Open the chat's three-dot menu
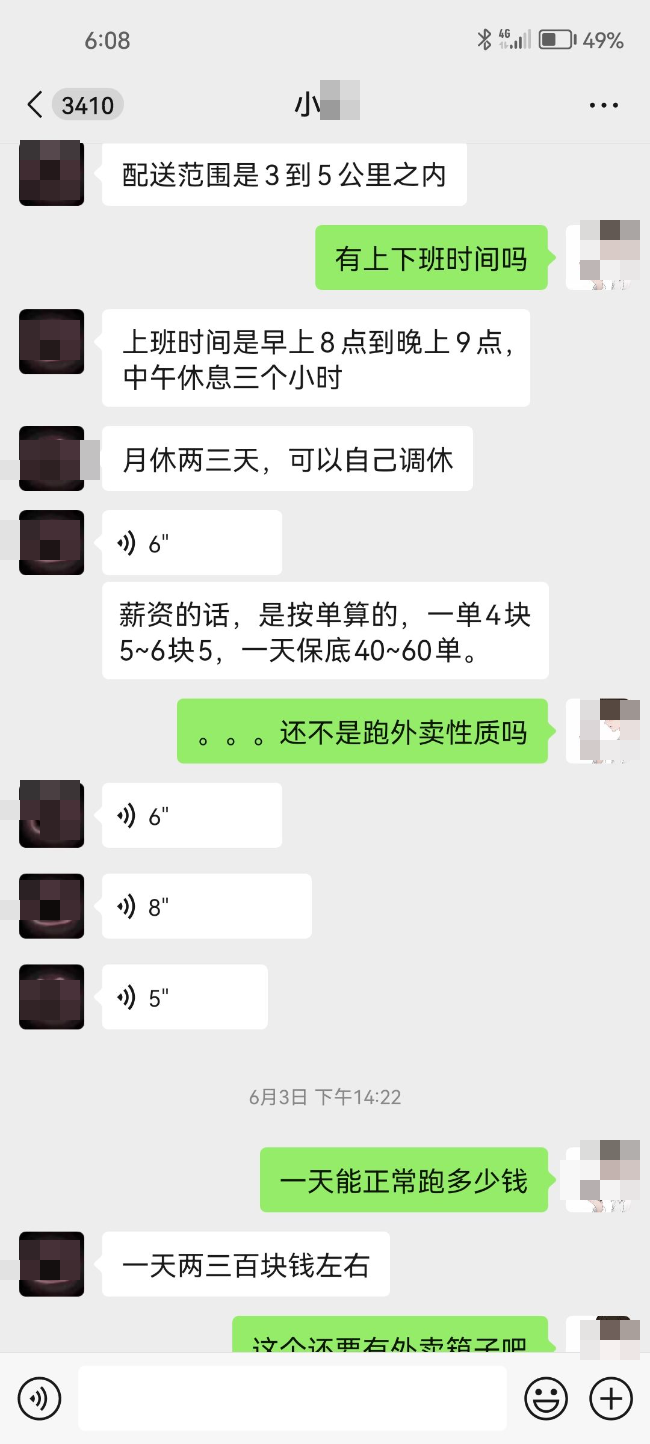Image resolution: width=650 pixels, height=1444 pixels. (x=604, y=105)
